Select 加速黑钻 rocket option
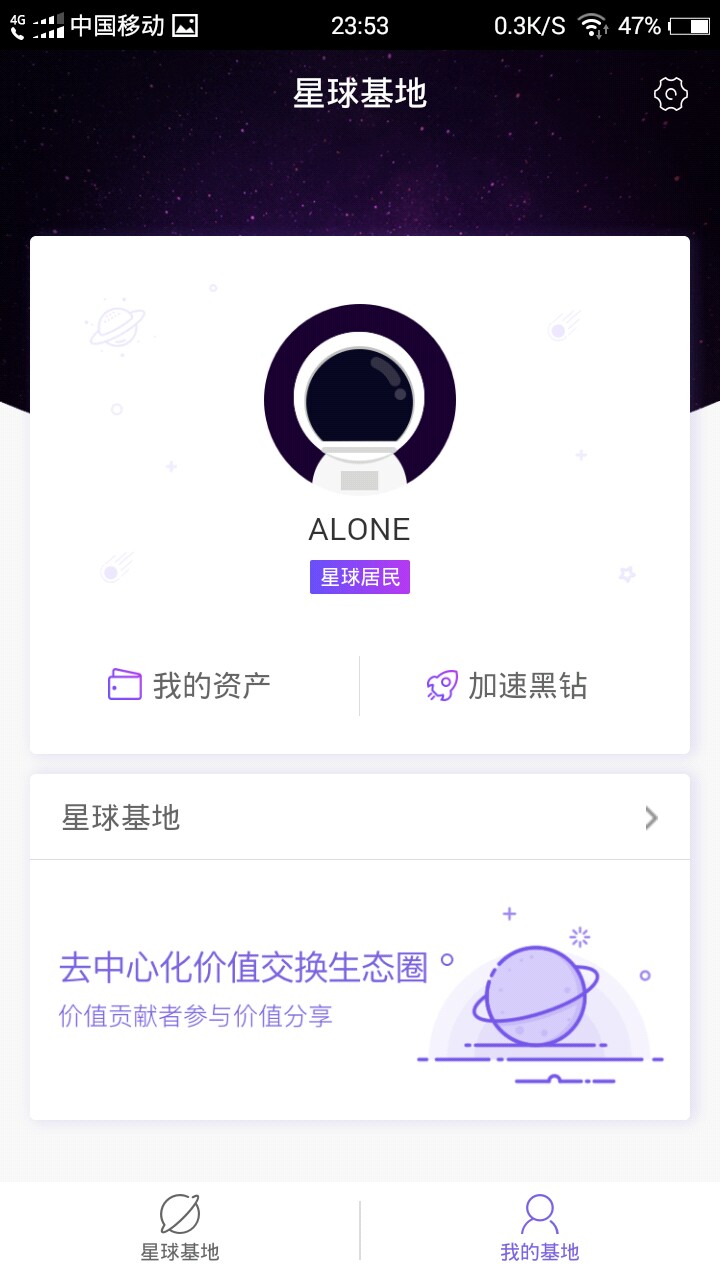The height and width of the screenshot is (1280, 720). point(507,686)
